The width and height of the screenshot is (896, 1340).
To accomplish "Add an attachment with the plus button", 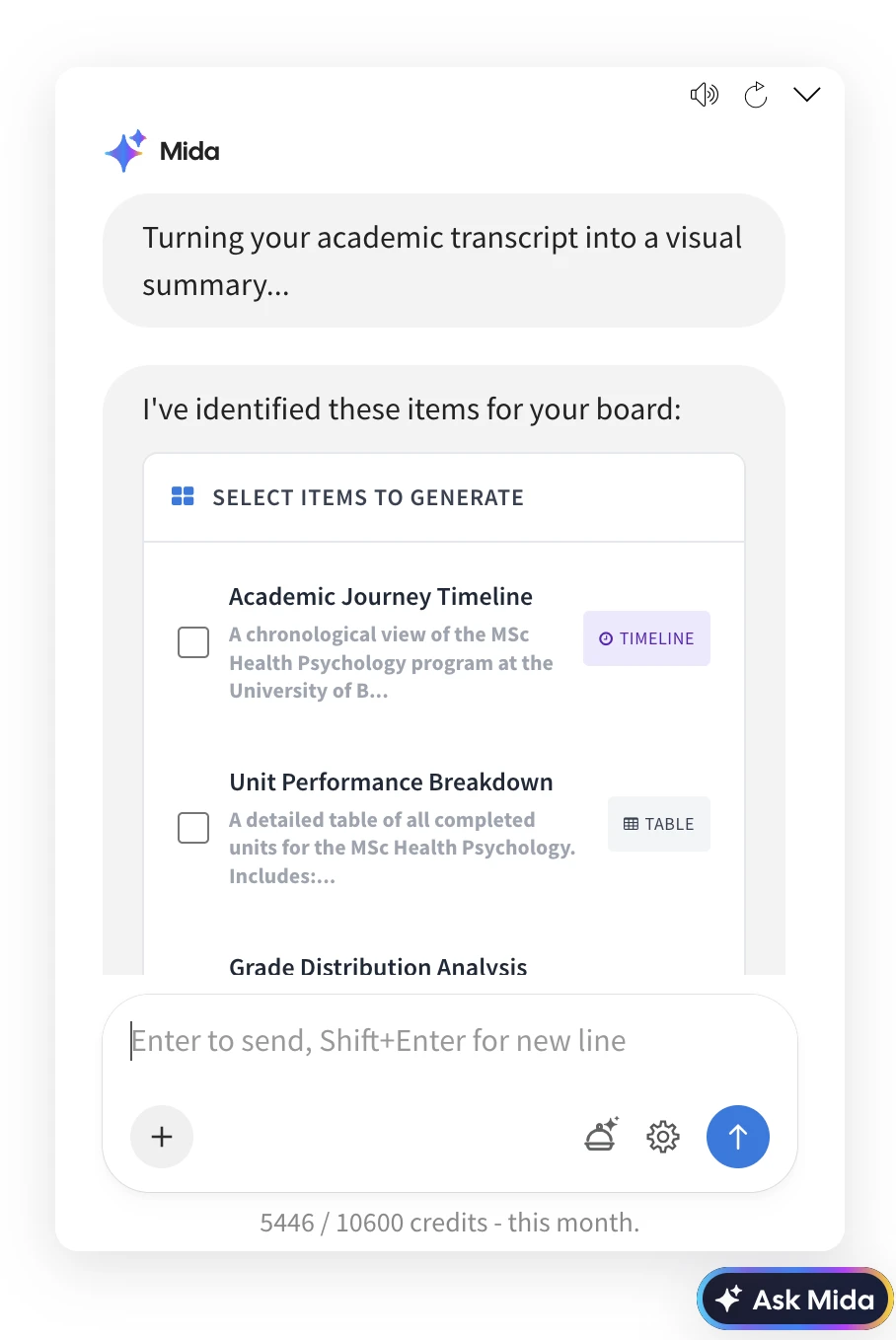I will click(162, 1137).
